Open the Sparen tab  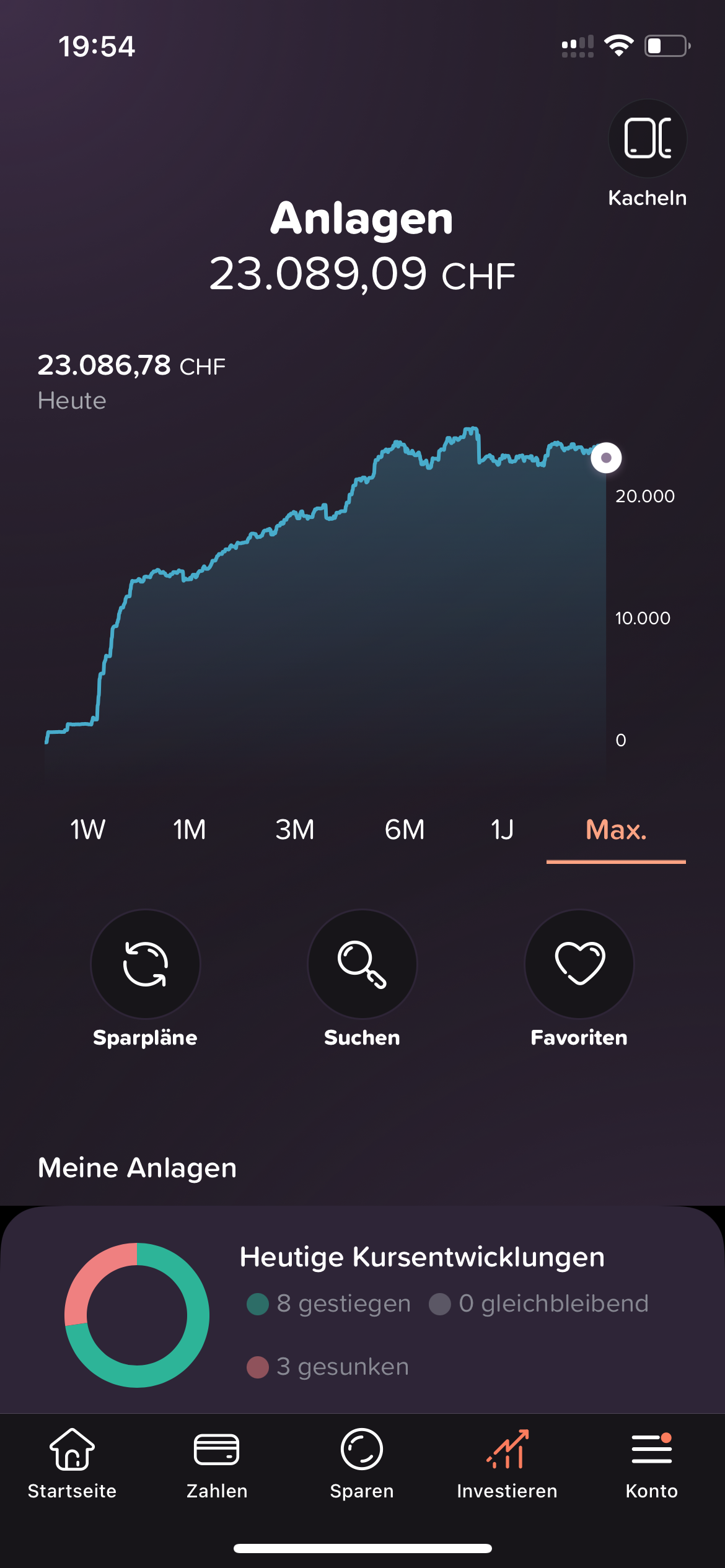pyautogui.click(x=362, y=1464)
